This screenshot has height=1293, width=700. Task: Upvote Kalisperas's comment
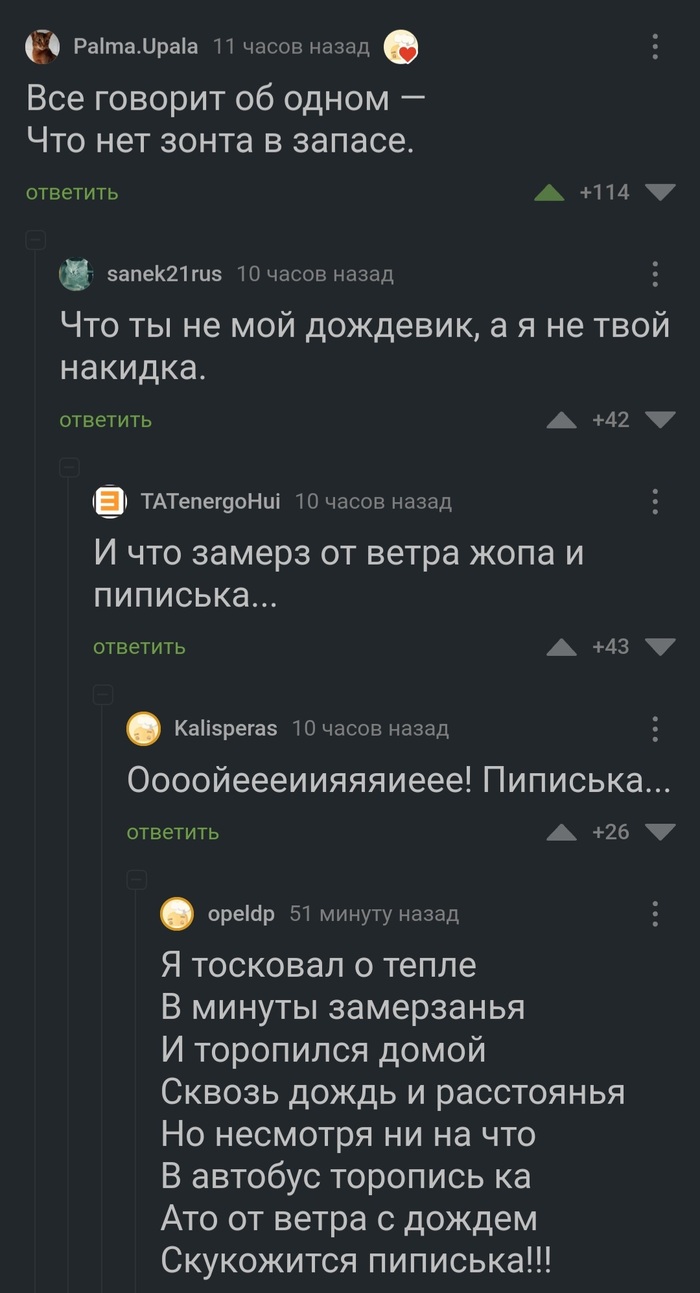click(x=562, y=833)
